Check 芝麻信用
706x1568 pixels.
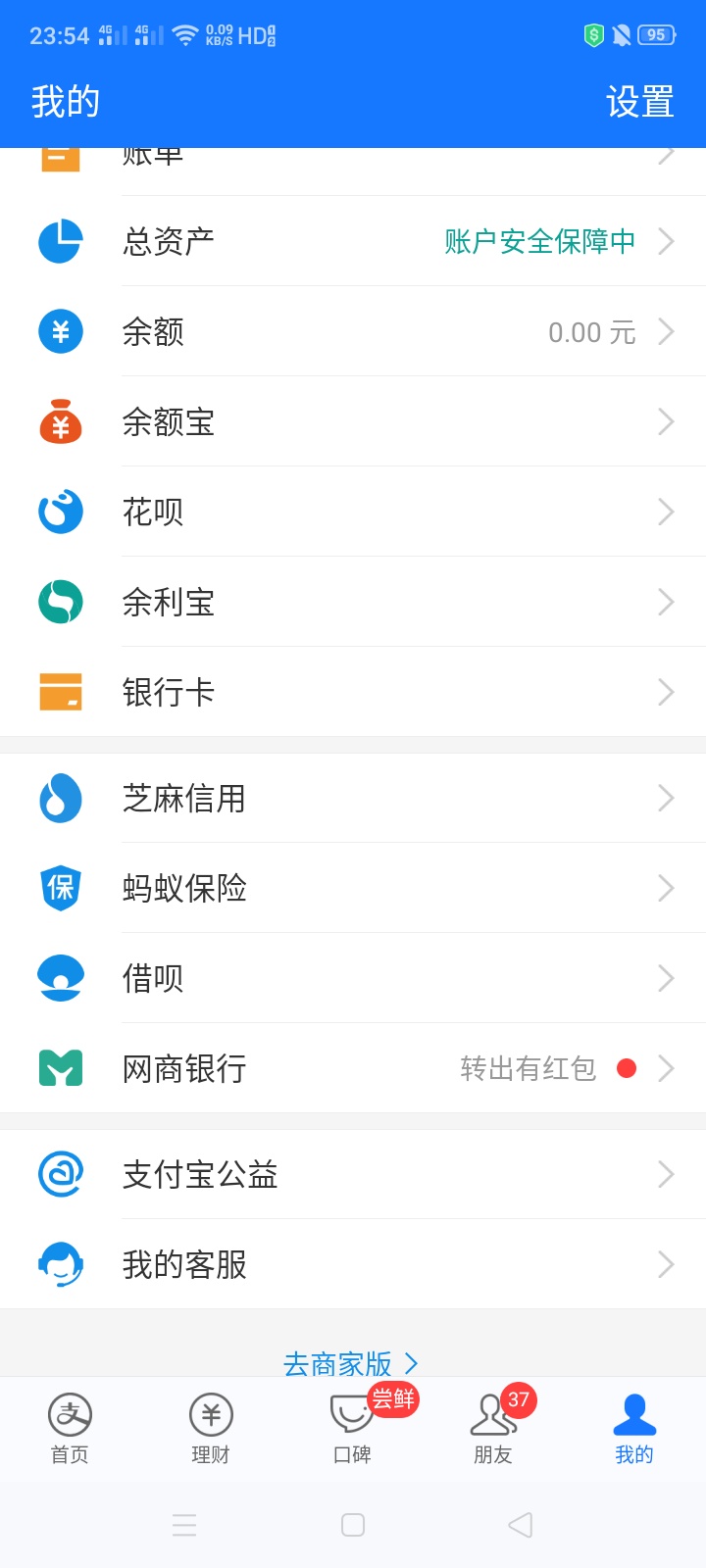[x=353, y=798]
